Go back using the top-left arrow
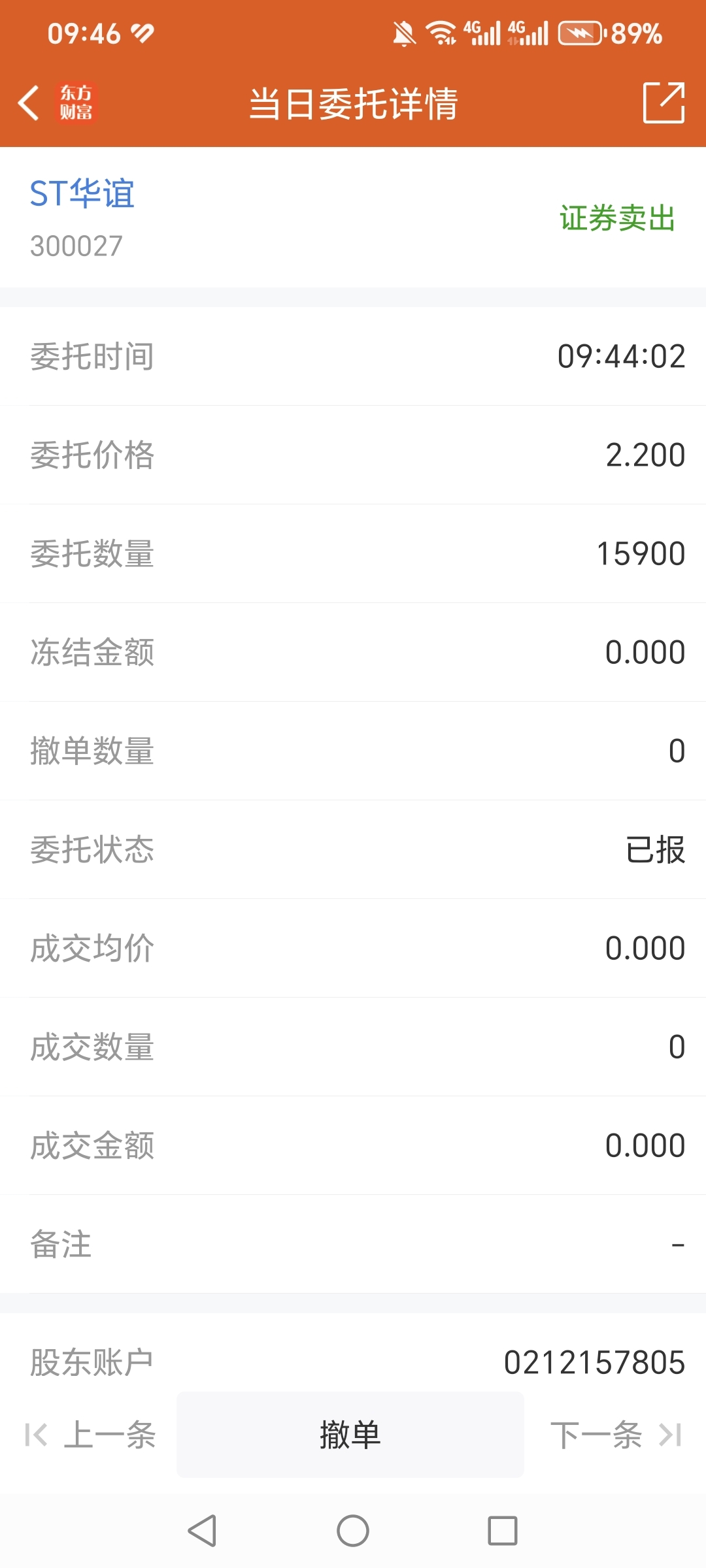Screen dimensions: 706x1568 tap(29, 103)
